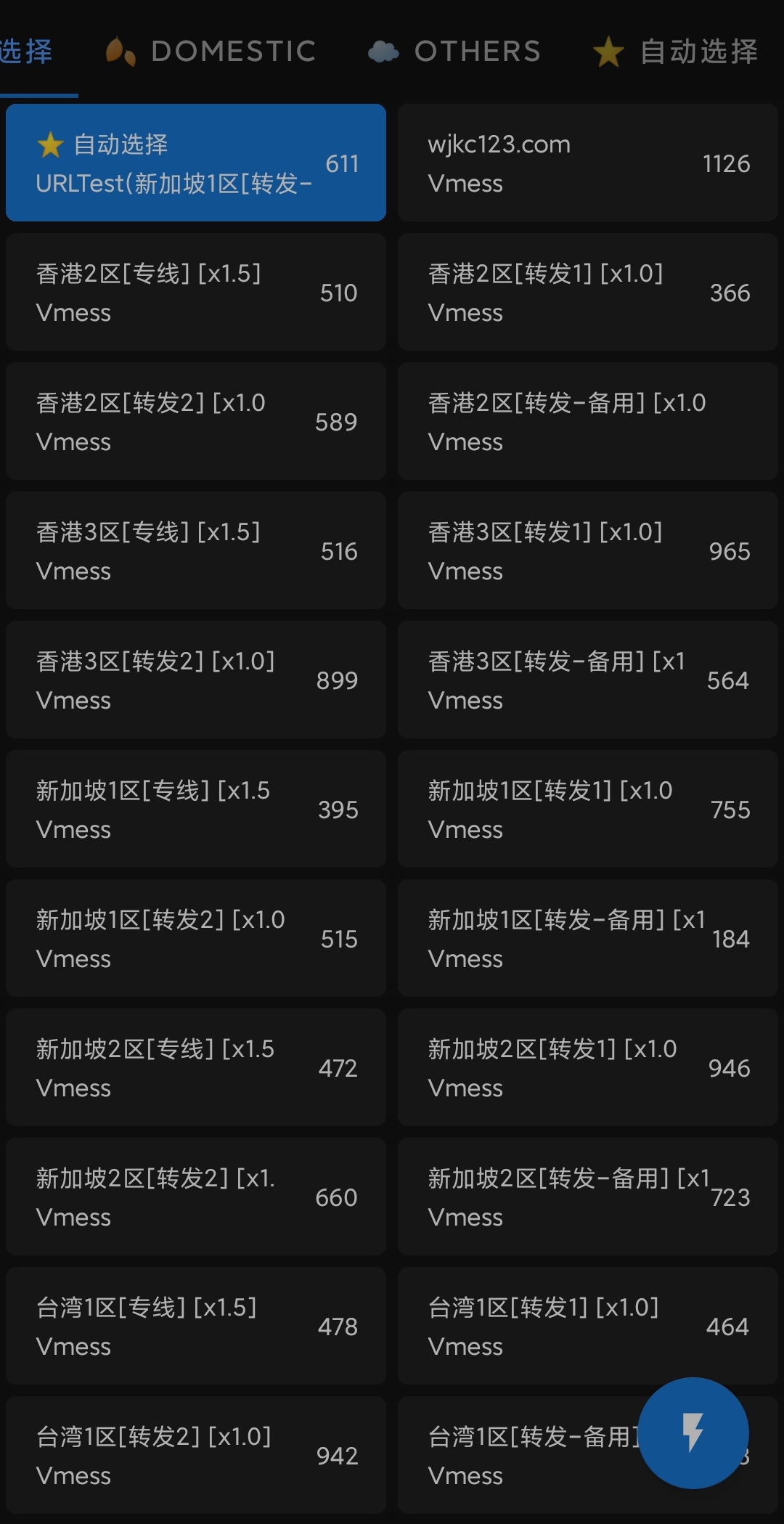Tap 香港3区[转发2] [x1.0] node
Viewport: 784px width, 1524px height.
(x=196, y=680)
